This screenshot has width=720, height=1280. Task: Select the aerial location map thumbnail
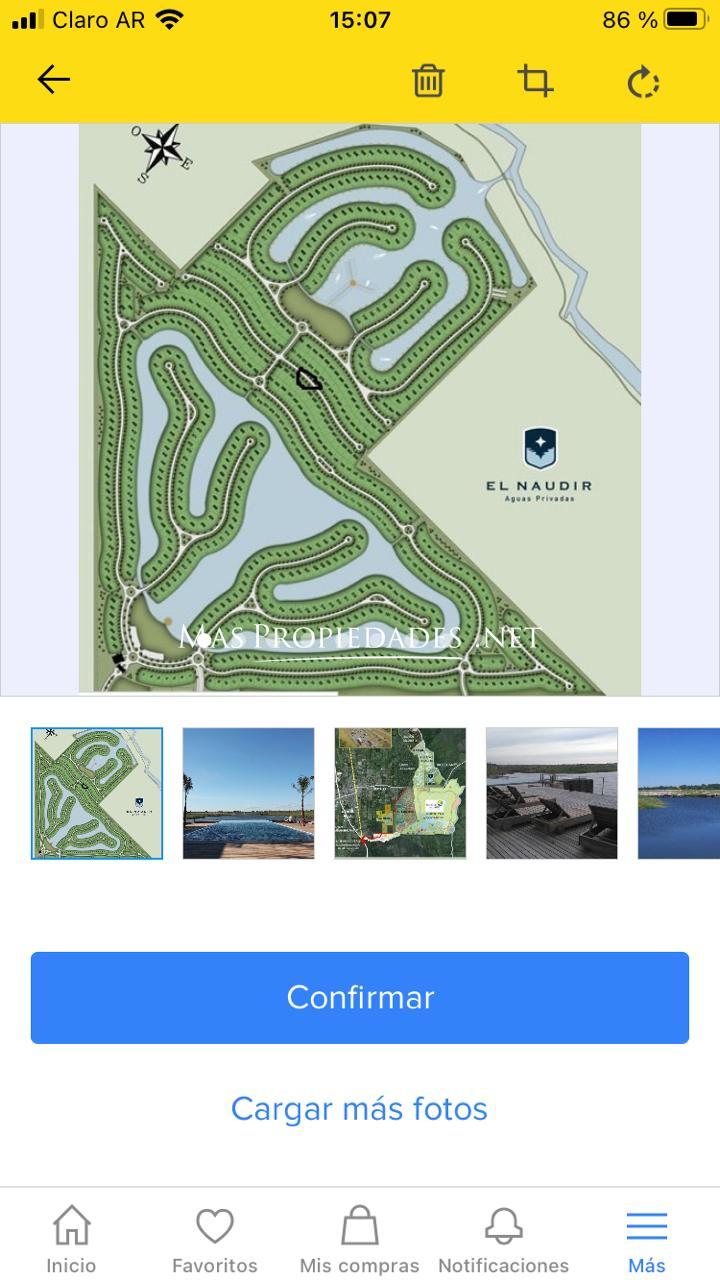400,793
